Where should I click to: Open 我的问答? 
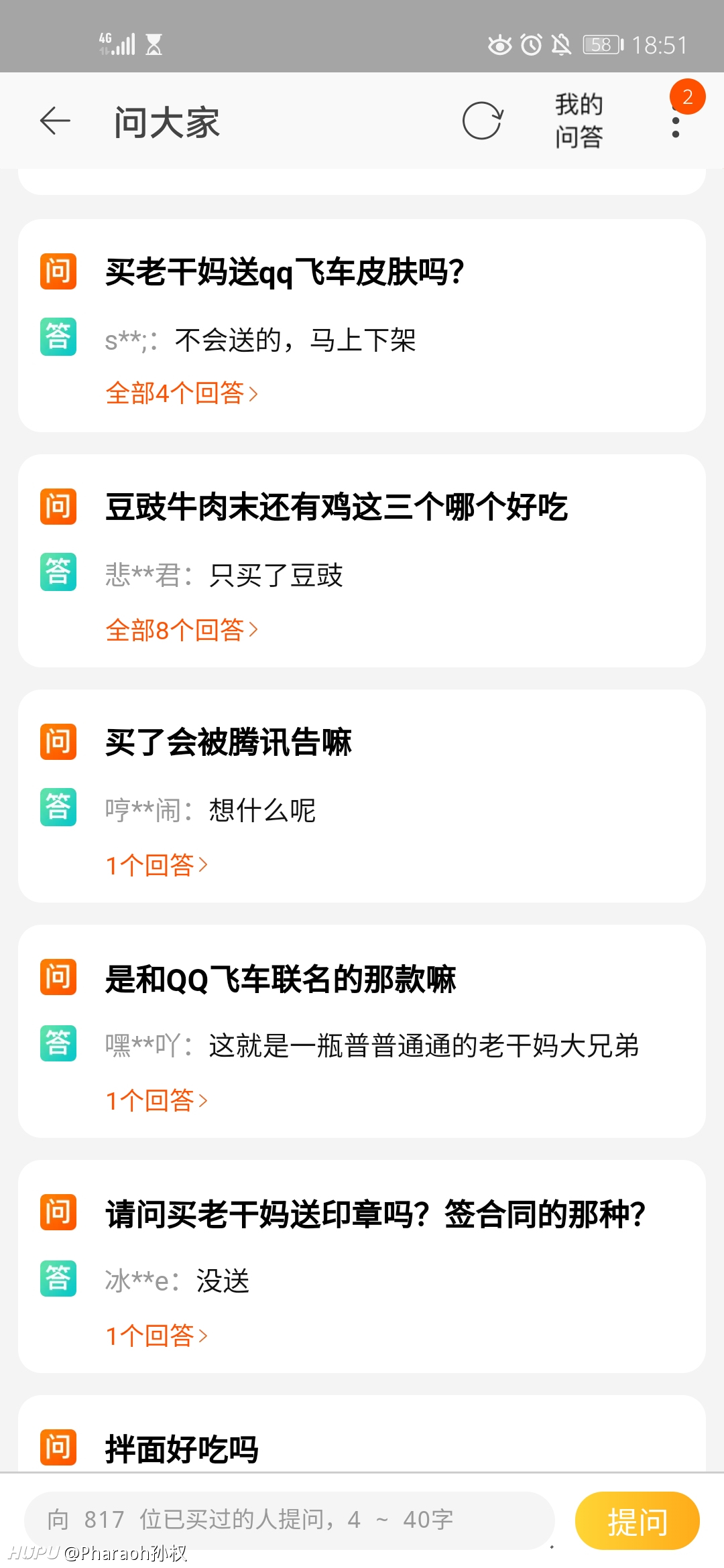point(579,121)
